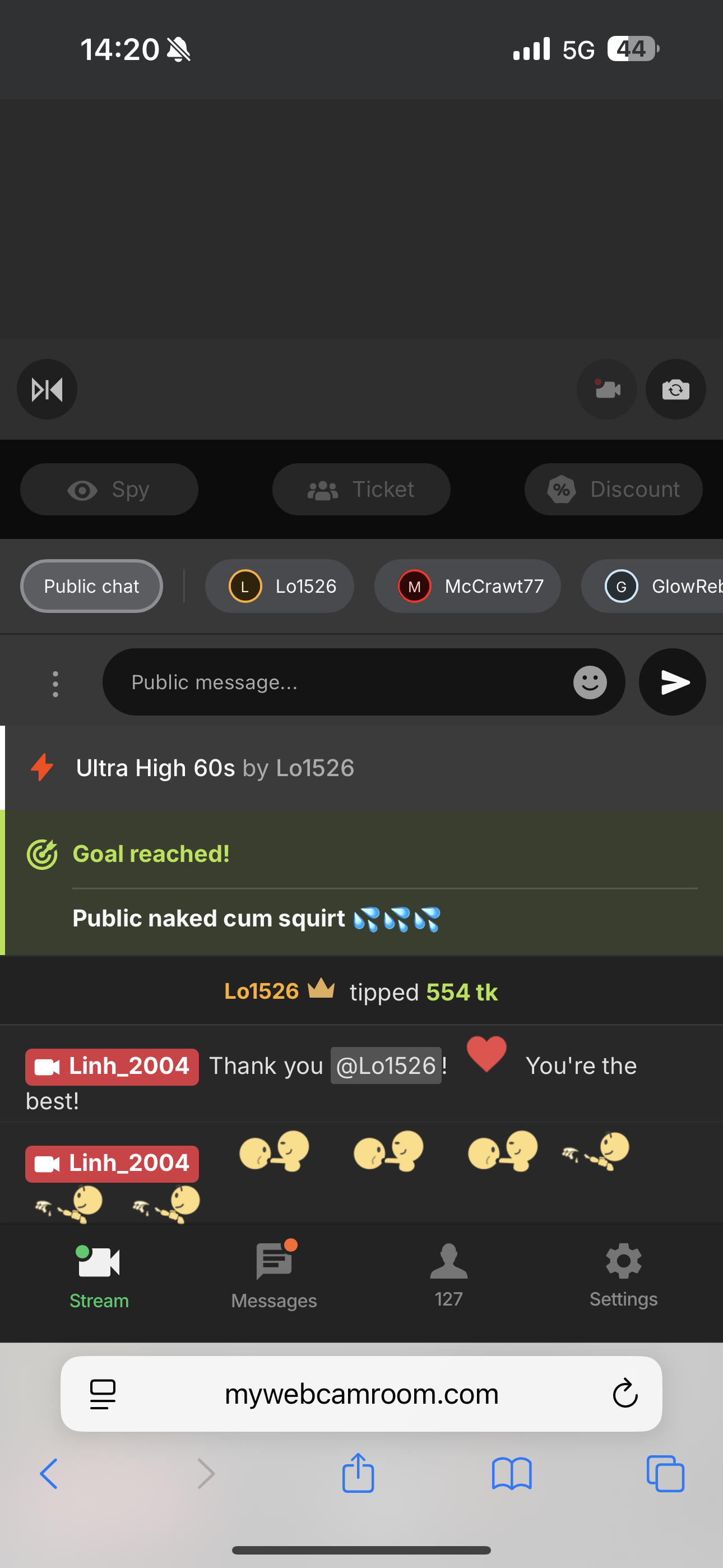This screenshot has width=723, height=1568.
Task: Open the emoji picker
Action: click(590, 682)
